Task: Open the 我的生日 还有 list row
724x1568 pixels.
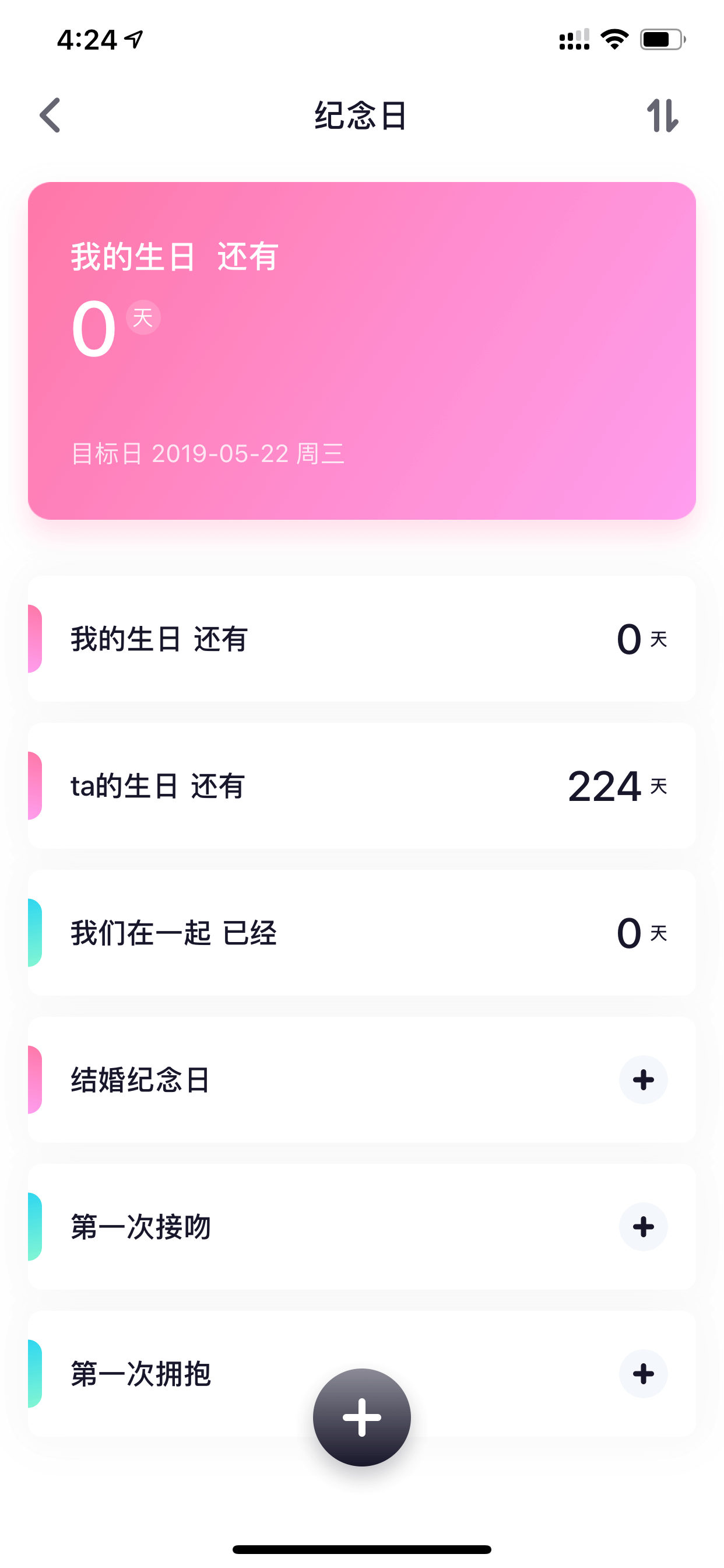Action: [362, 639]
